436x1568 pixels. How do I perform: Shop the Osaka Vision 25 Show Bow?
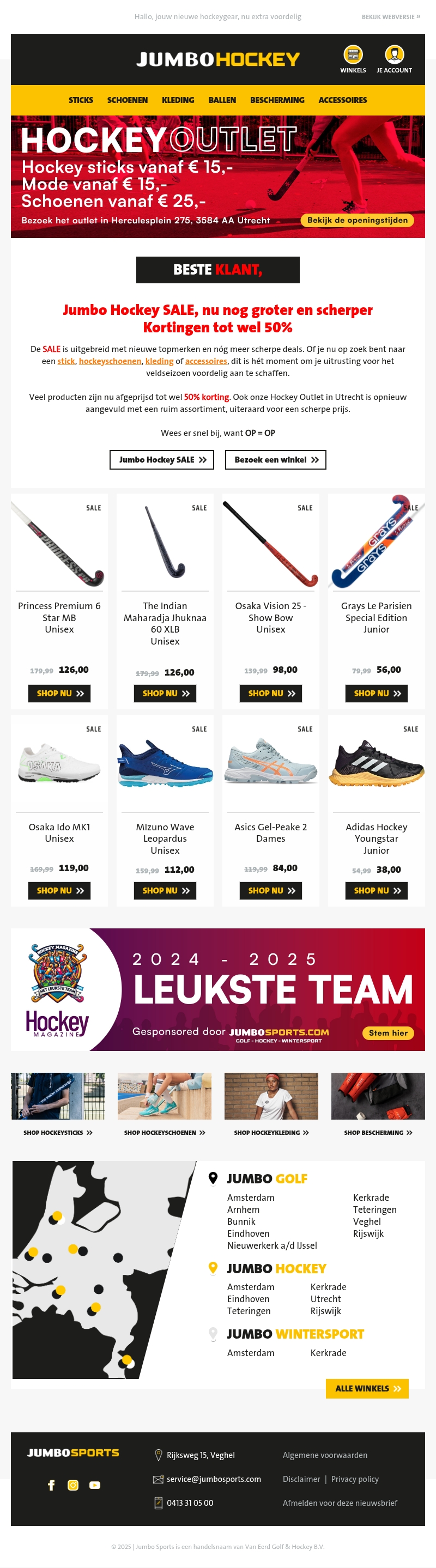pos(271,694)
